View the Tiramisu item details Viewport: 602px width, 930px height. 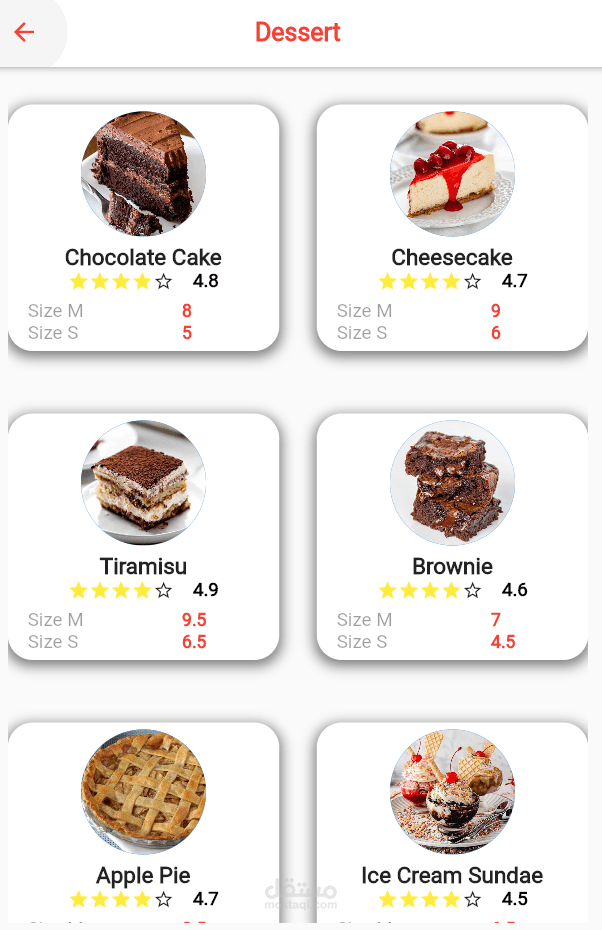[x=143, y=536]
